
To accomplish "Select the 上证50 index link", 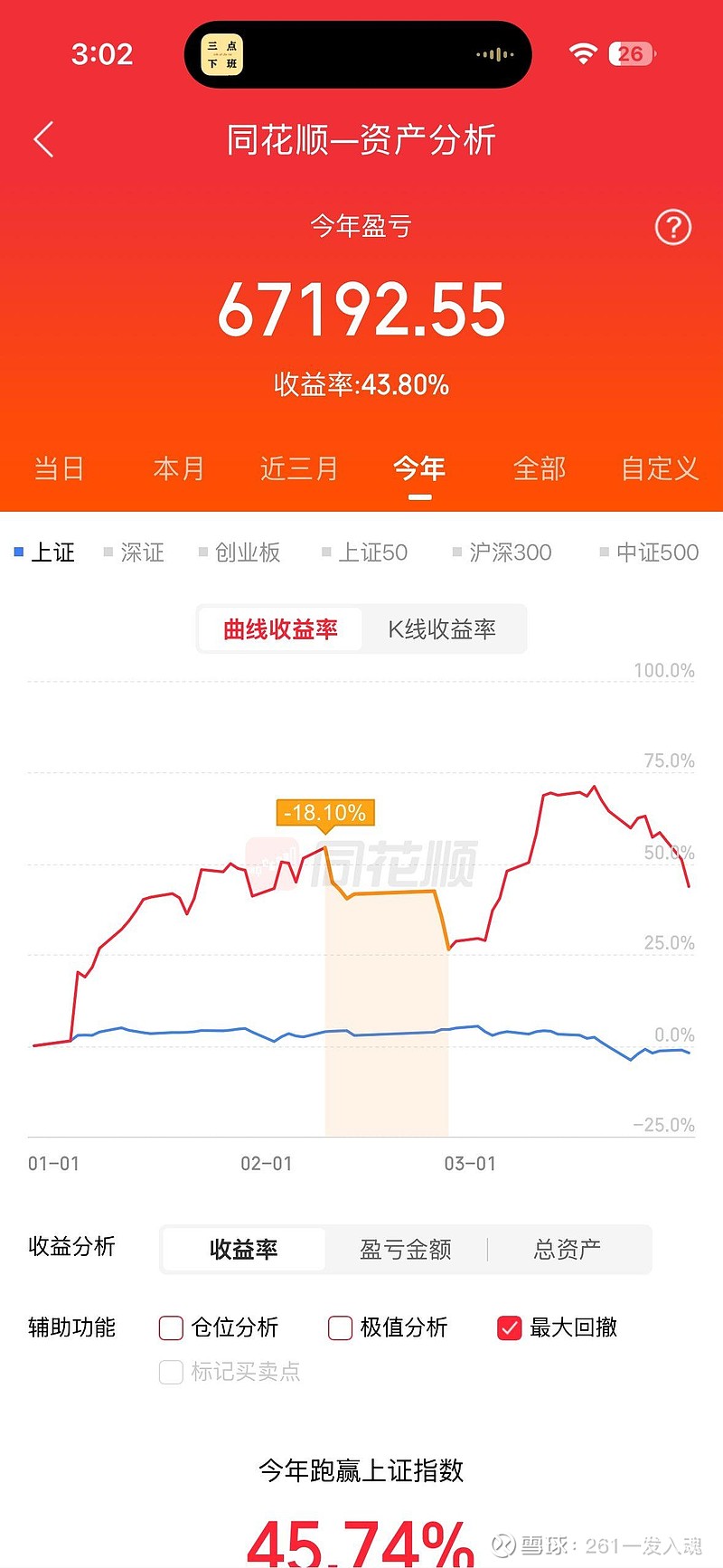I will tap(373, 553).
